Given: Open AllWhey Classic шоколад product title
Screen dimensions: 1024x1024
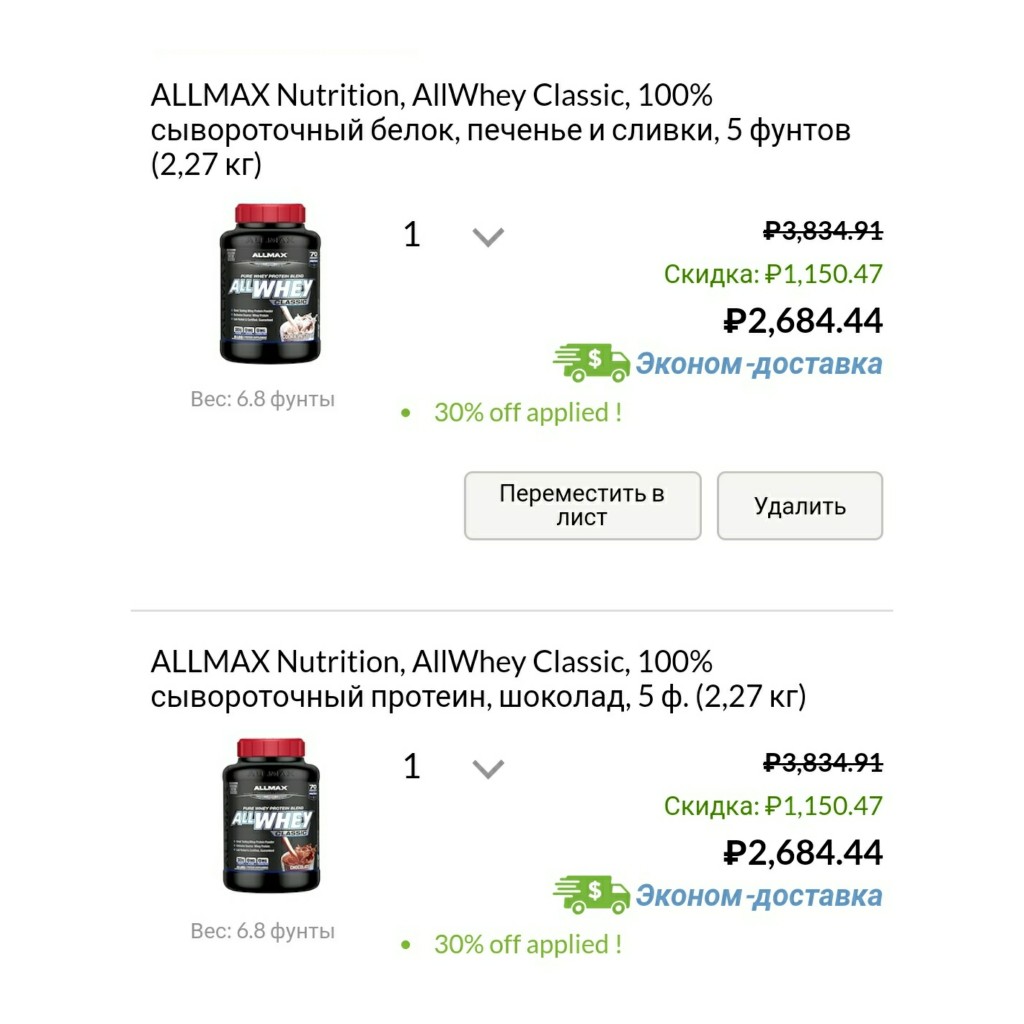Looking at the screenshot, I should pyautogui.click(x=478, y=679).
